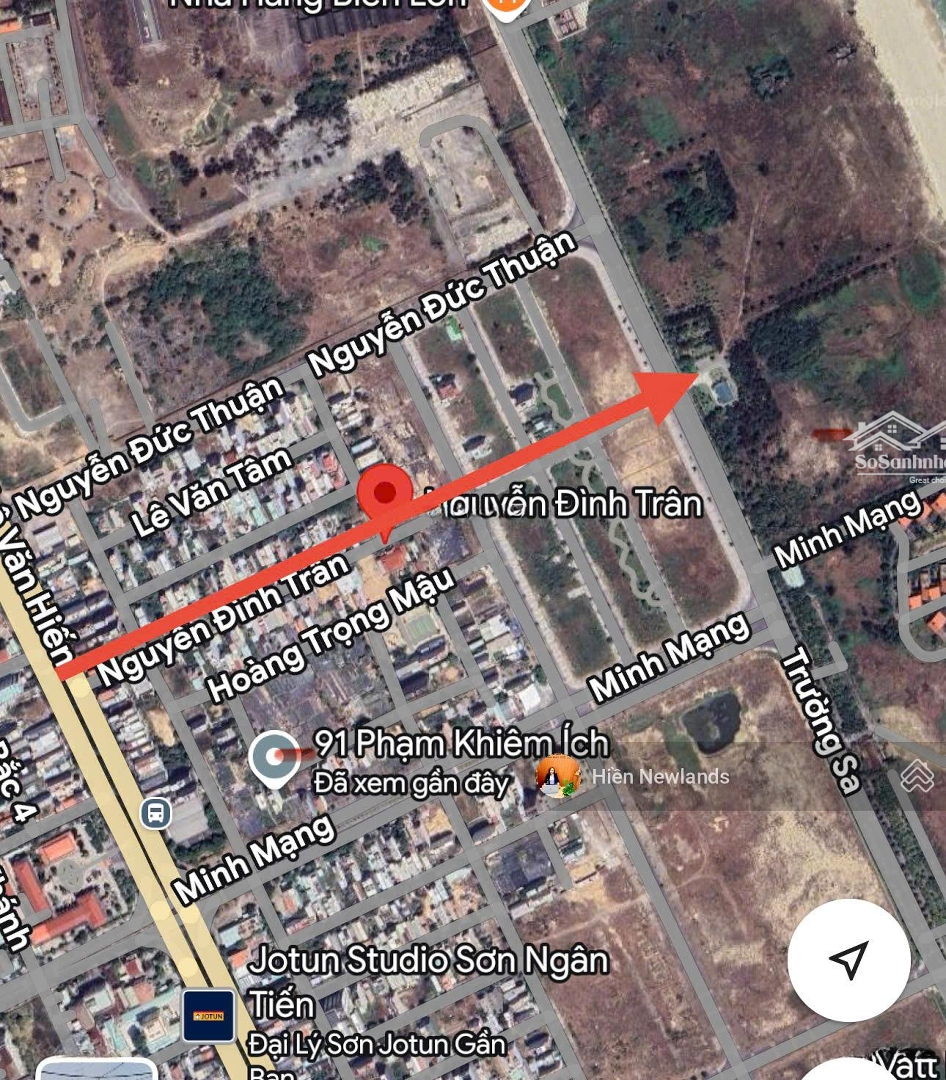The image size is (946, 1080).
Task: Center map on my current location
Action: click(x=848, y=960)
